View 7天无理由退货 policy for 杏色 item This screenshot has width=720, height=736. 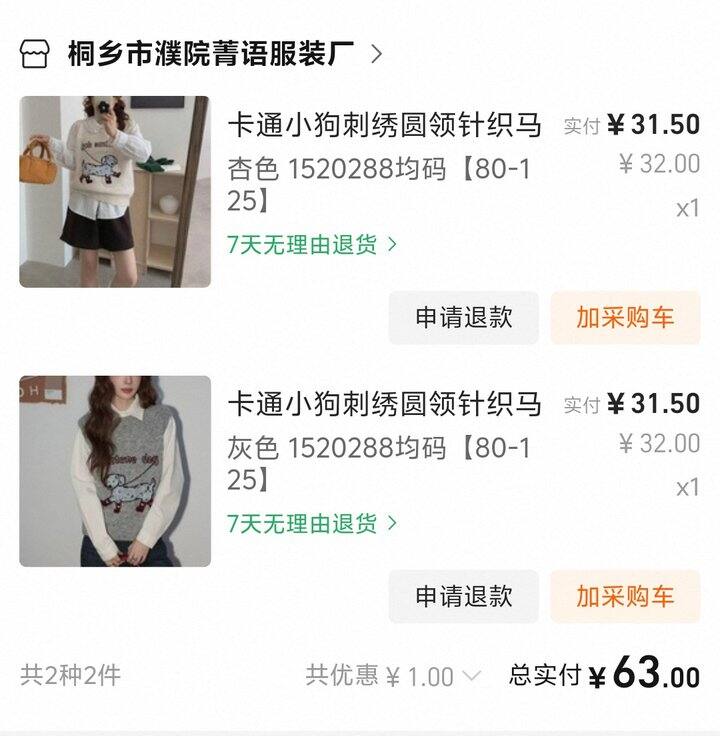coord(312,244)
